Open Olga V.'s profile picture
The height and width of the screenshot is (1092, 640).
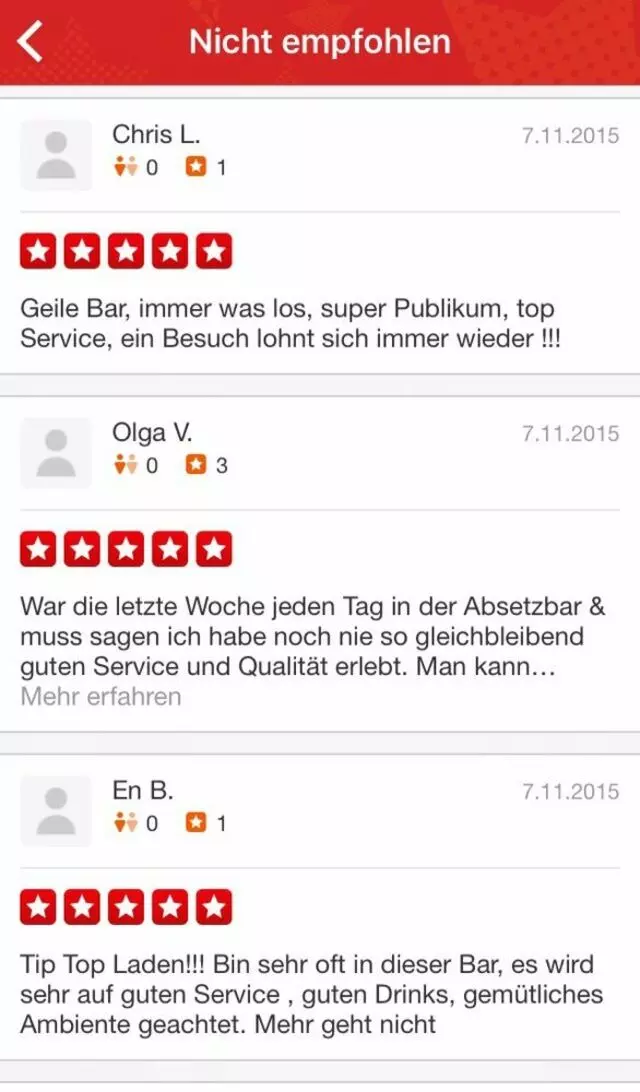tap(56, 453)
